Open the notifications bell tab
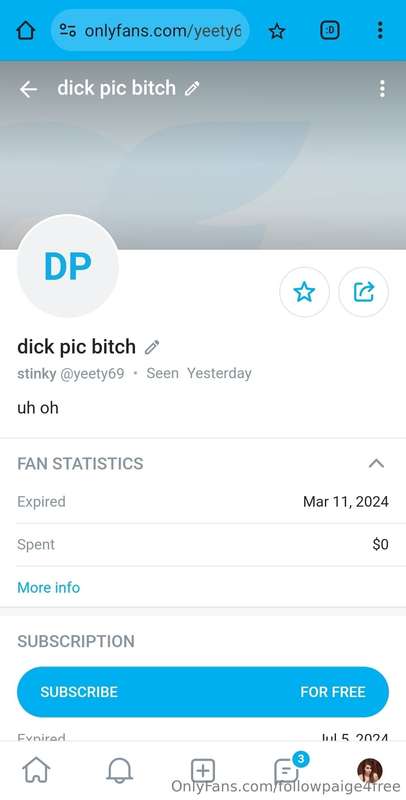Image resolution: width=406 pixels, height=800 pixels. [119, 771]
